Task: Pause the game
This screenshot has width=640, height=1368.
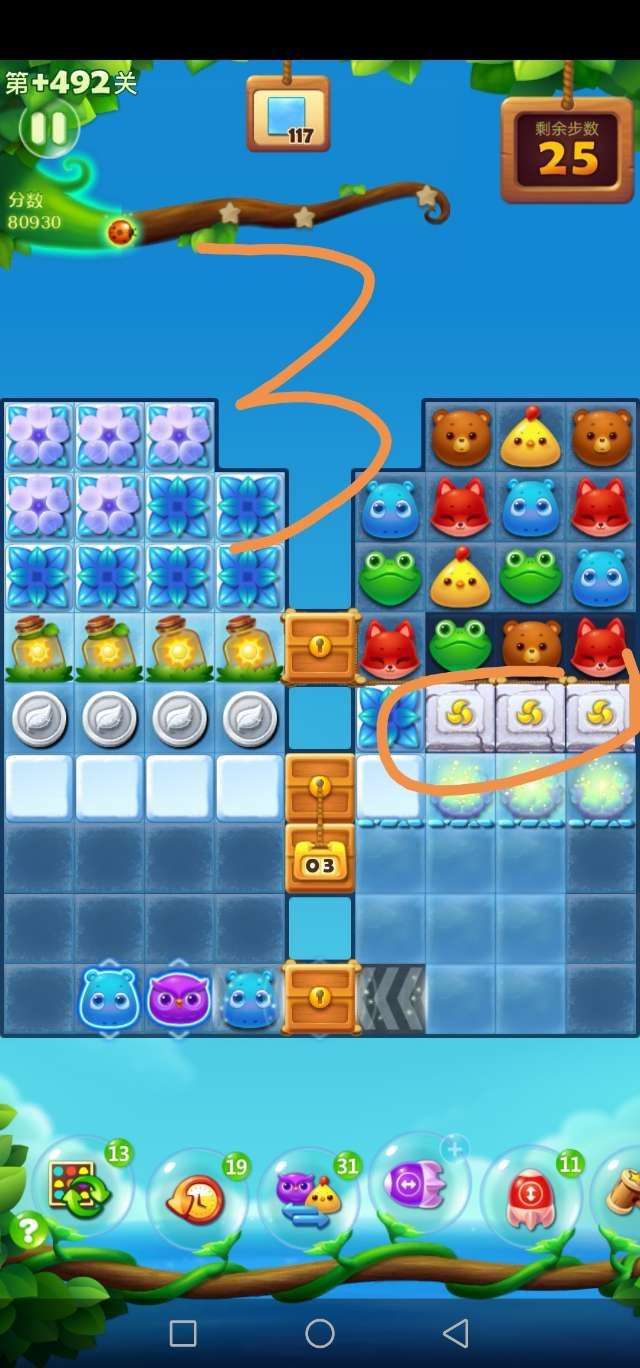Action: click(48, 128)
